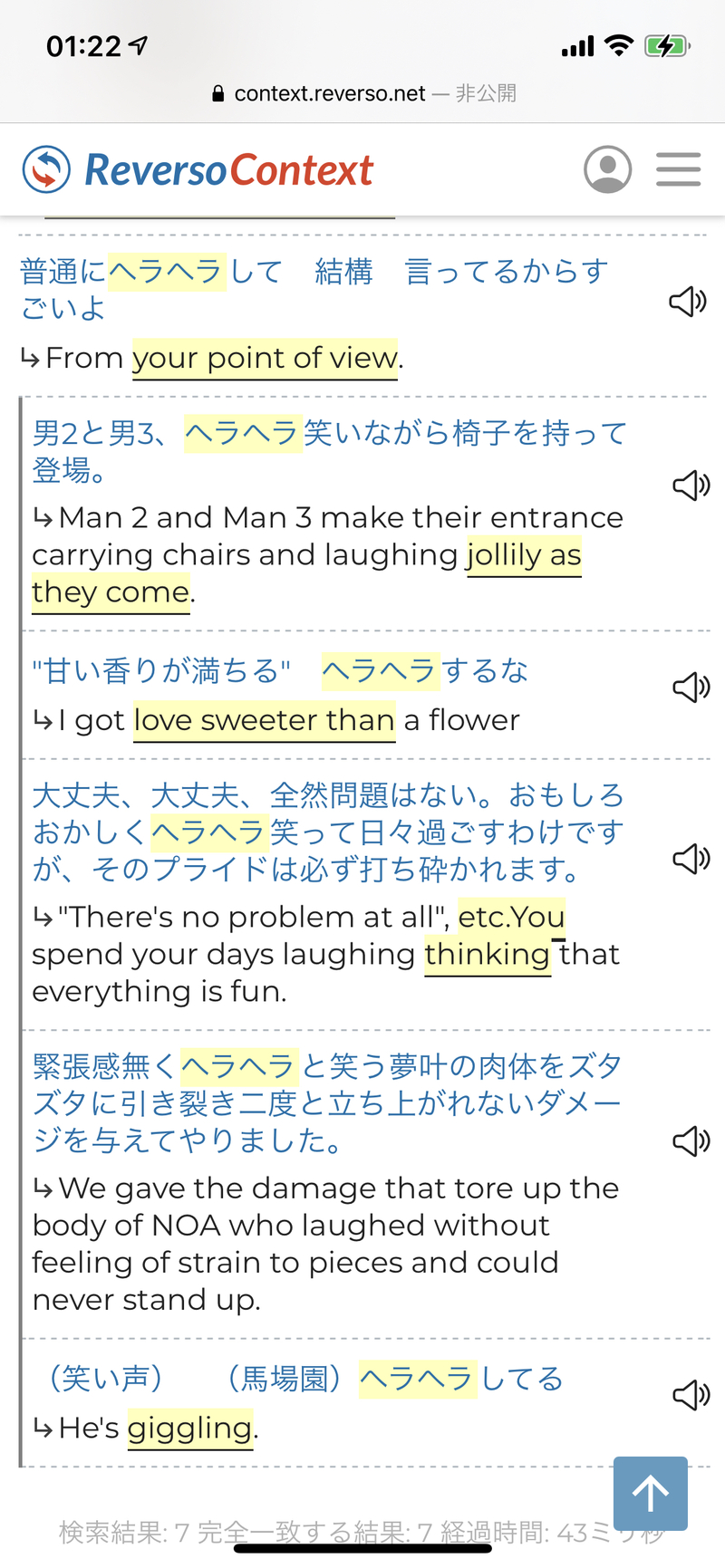Play audio for 'love sweeter than a flower' example
This screenshot has width=725, height=1568.
point(691,688)
